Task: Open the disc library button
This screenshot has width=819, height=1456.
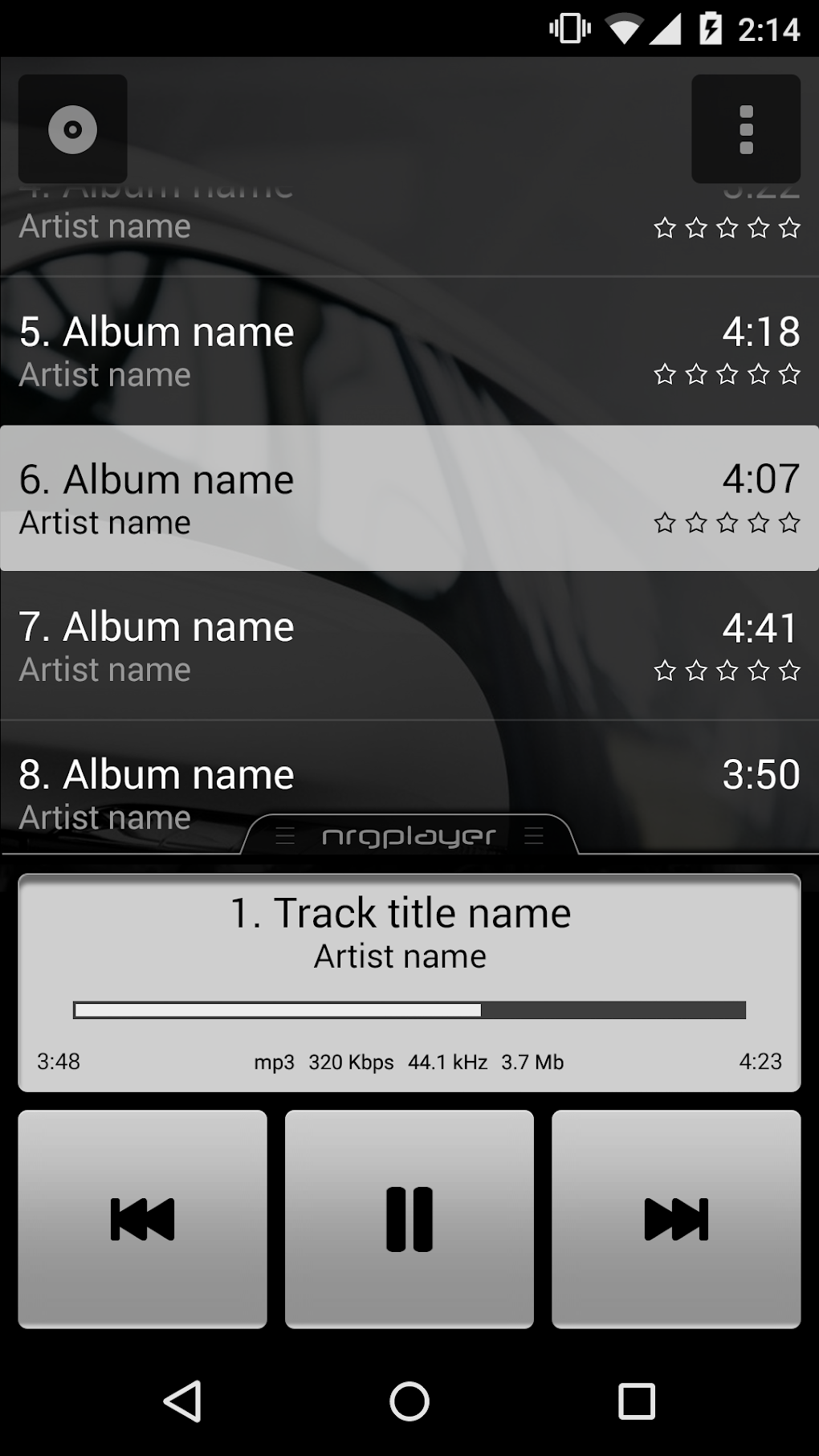Action: pos(72,129)
